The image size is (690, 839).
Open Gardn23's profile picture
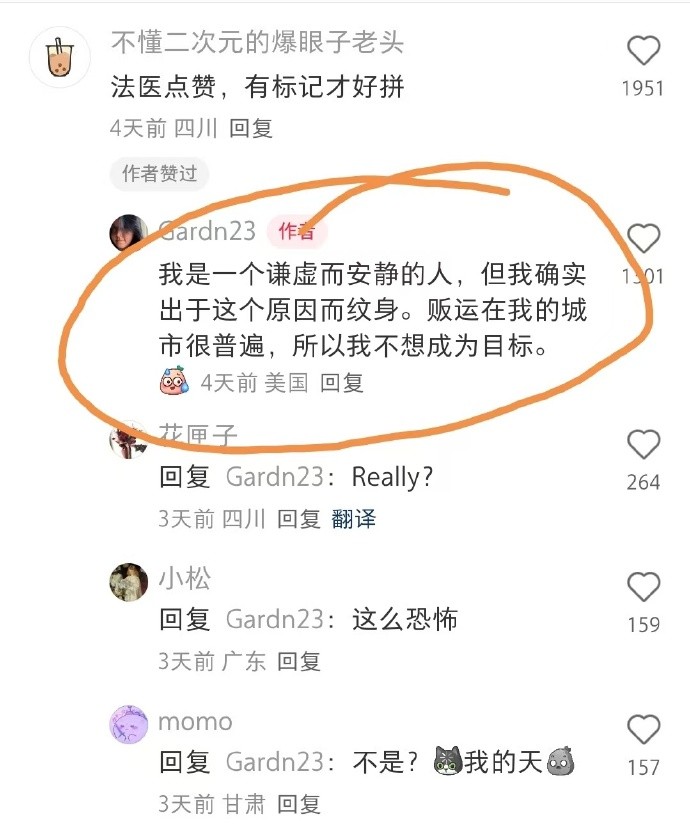(x=129, y=233)
